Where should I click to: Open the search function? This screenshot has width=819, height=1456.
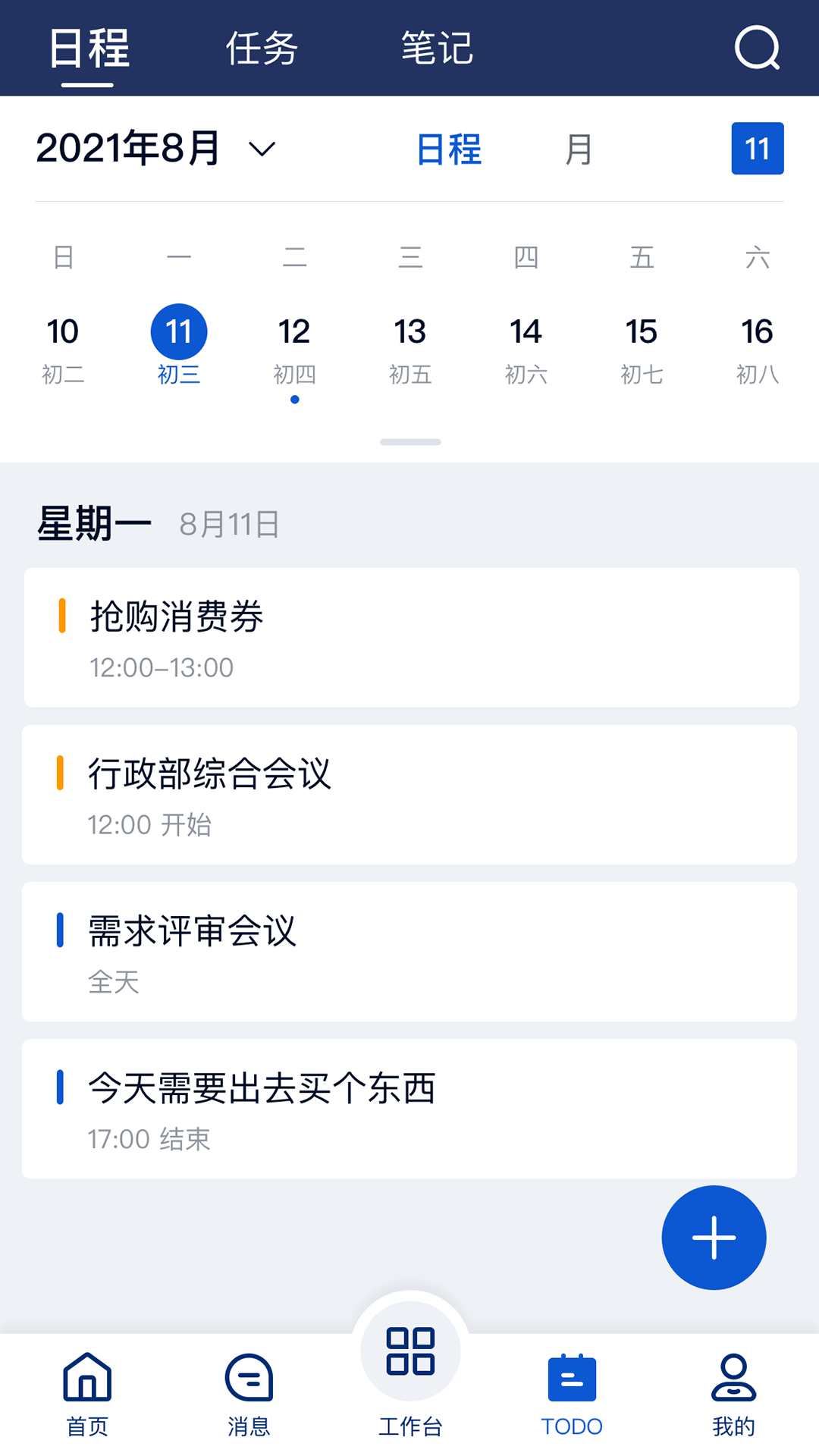pyautogui.click(x=755, y=49)
